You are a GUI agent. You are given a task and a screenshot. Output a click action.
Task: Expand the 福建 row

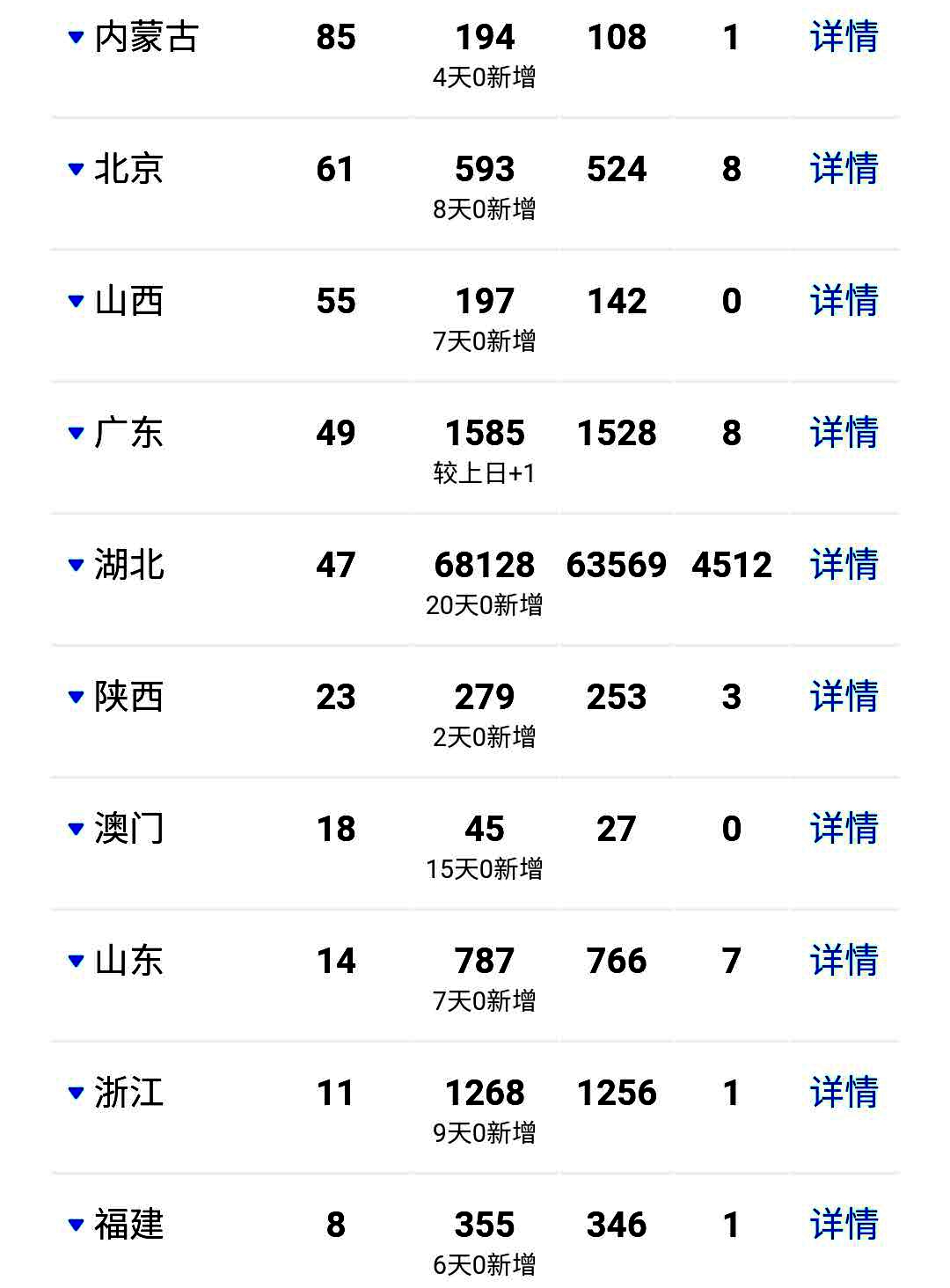[x=77, y=1225]
